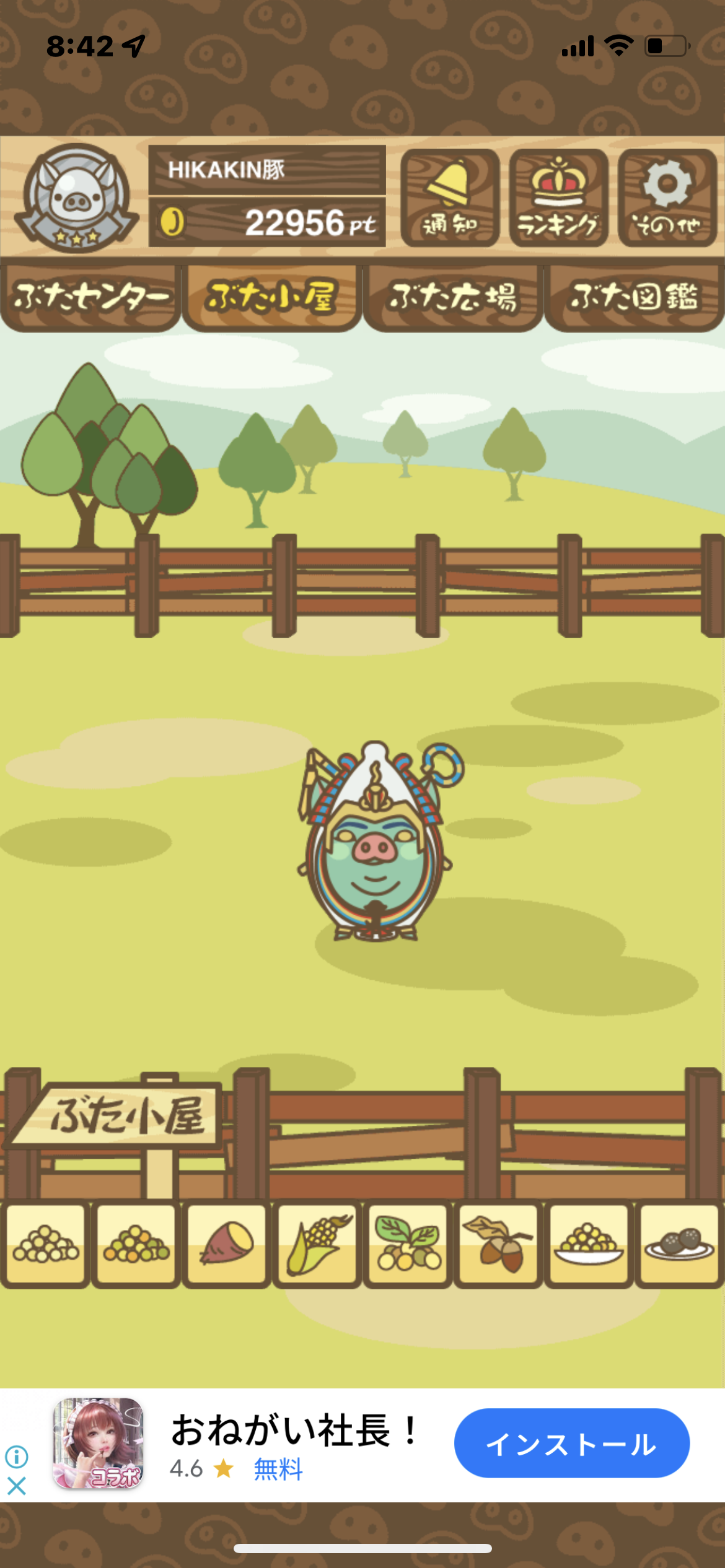Select the plain bean pile feed
The image size is (725, 1568).
tap(45, 1243)
